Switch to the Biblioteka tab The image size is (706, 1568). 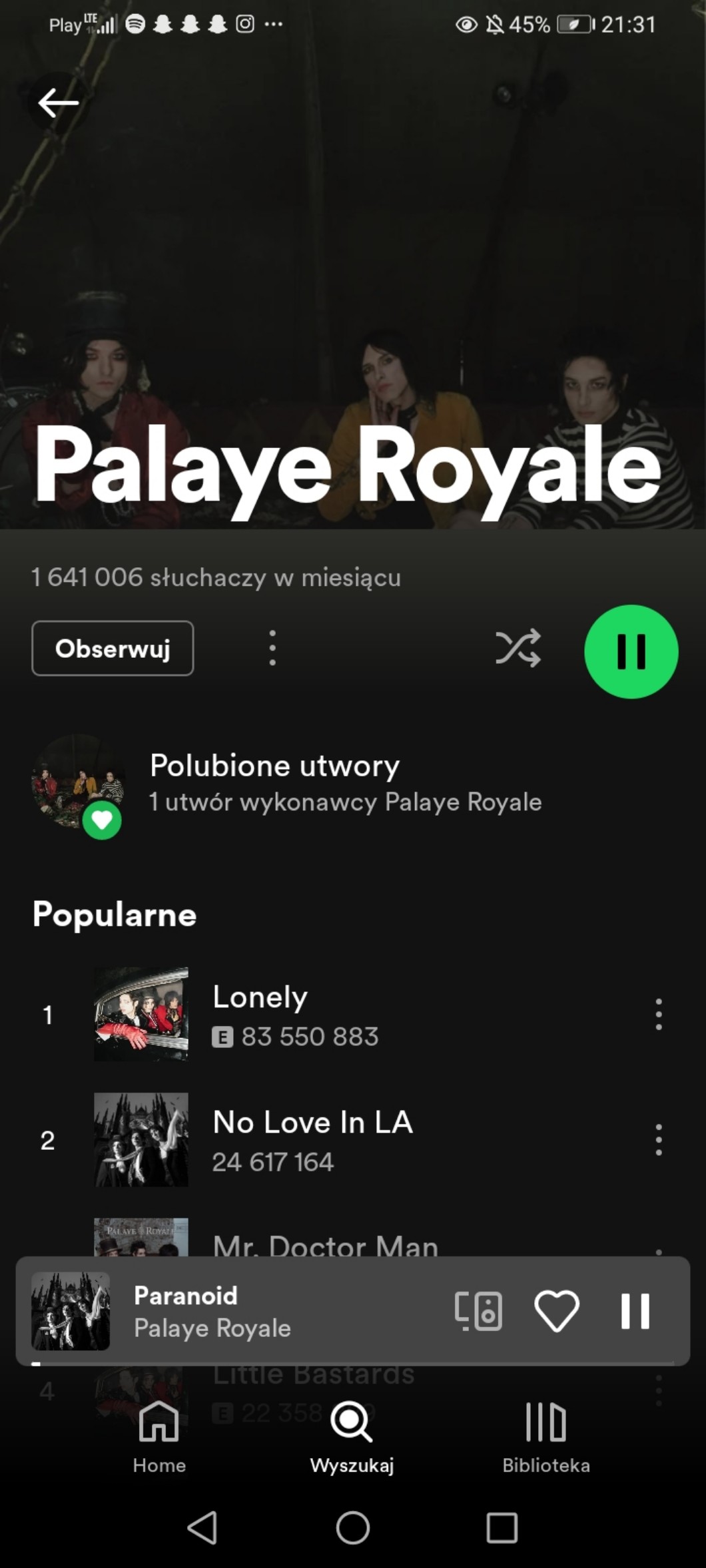click(x=546, y=1436)
